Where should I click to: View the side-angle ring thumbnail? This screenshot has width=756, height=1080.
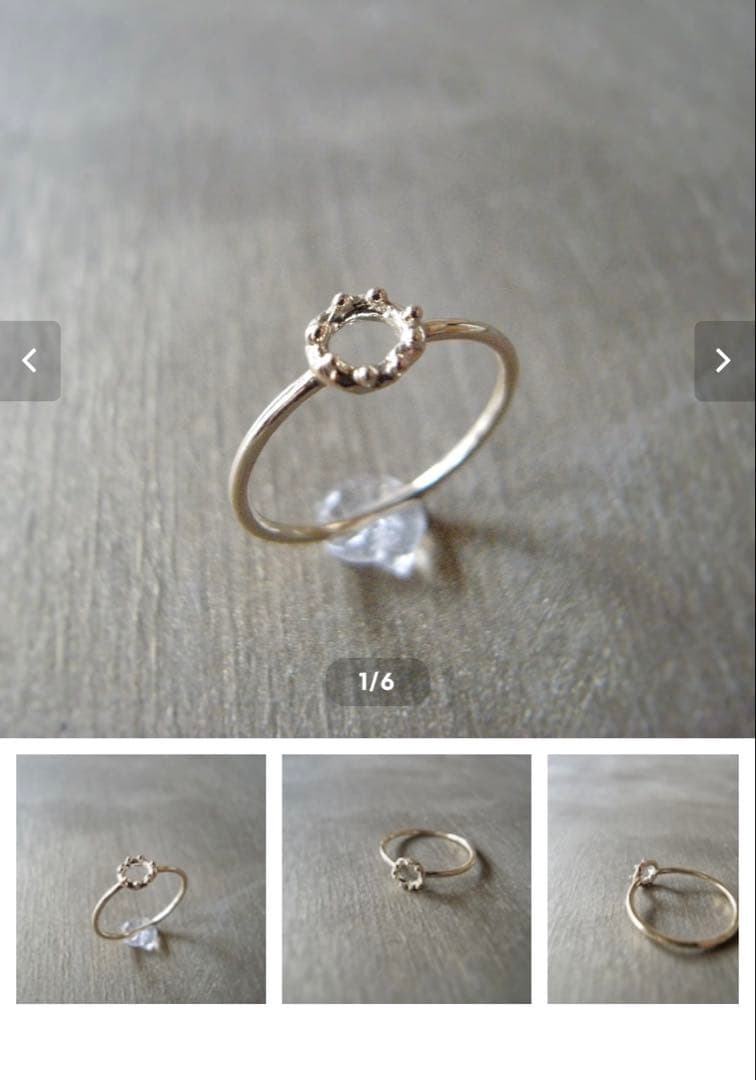(643, 879)
